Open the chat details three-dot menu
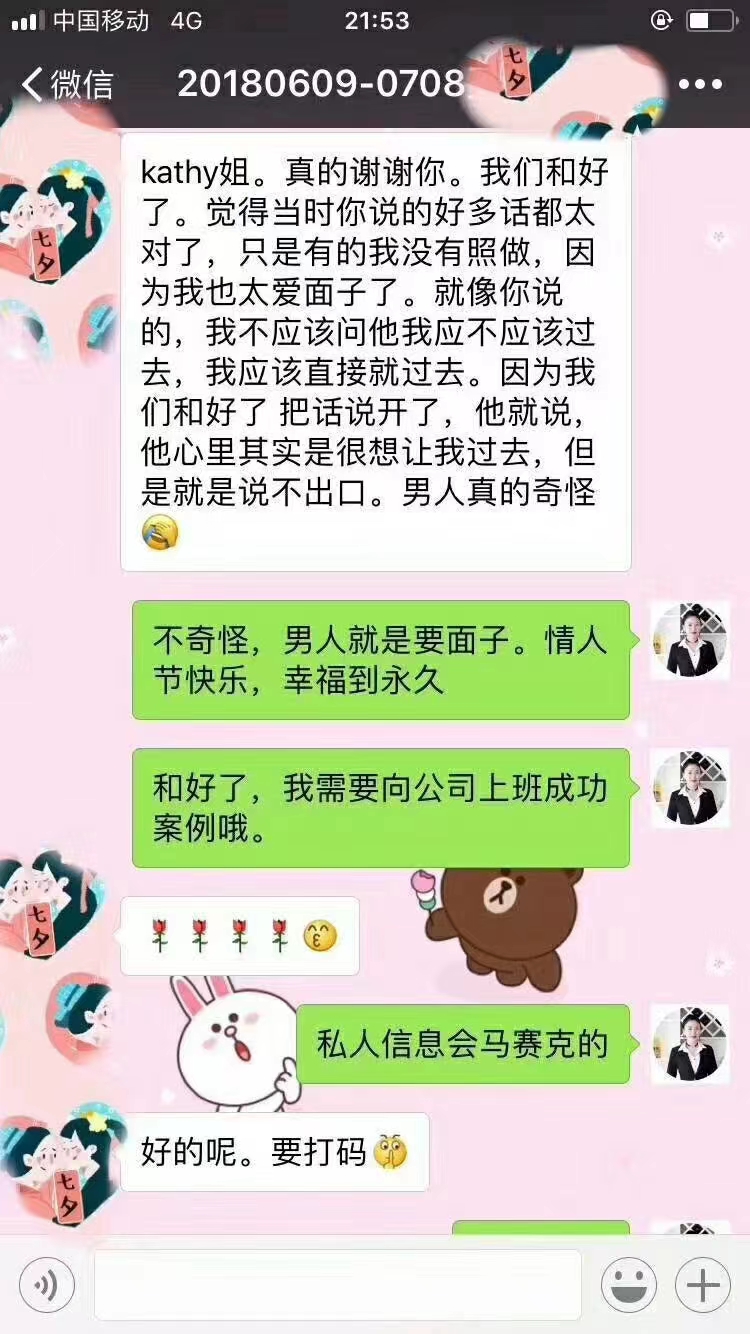Viewport: 750px width, 1334px height. (700, 84)
